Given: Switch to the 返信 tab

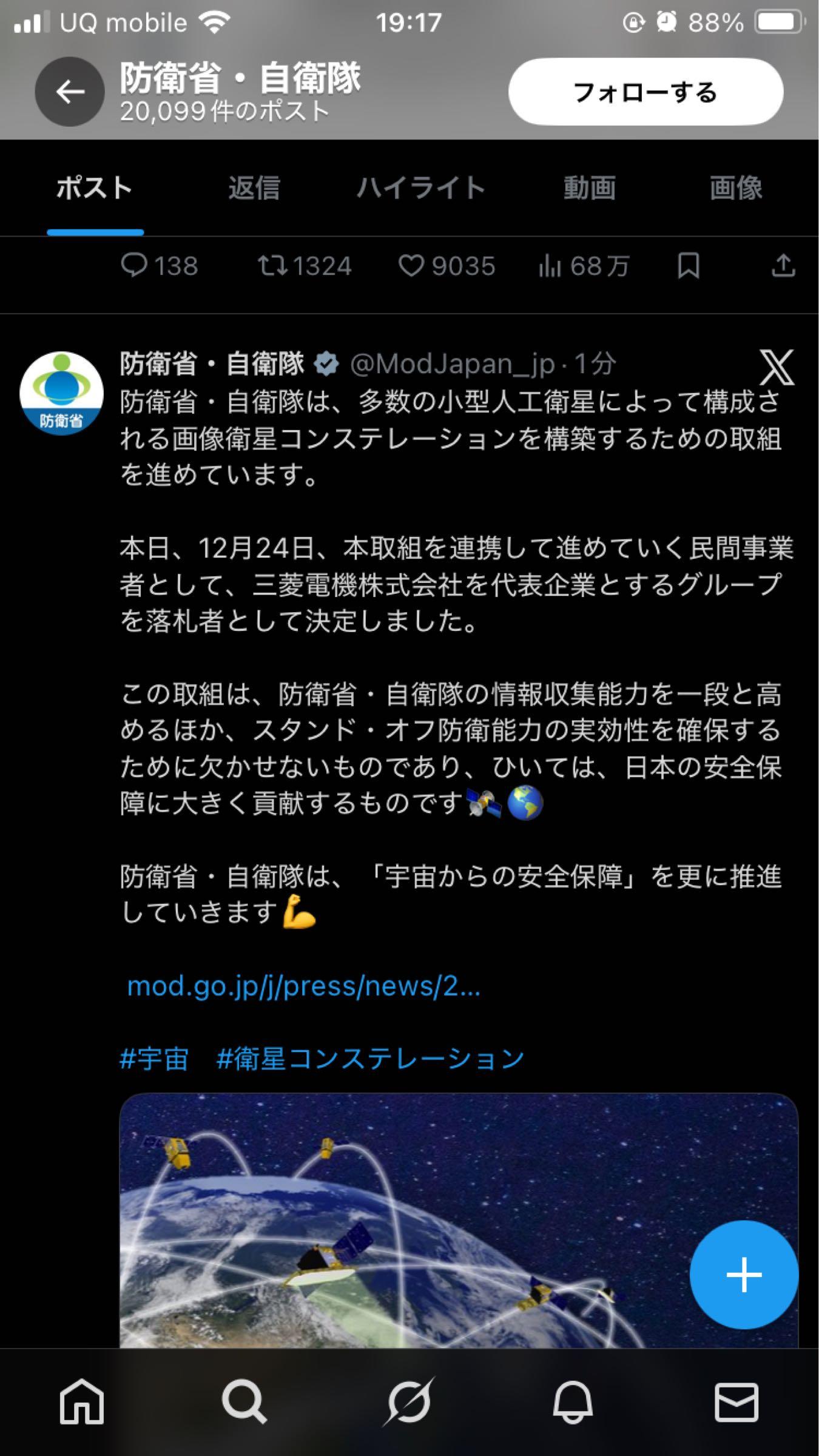Looking at the screenshot, I should point(253,189).
